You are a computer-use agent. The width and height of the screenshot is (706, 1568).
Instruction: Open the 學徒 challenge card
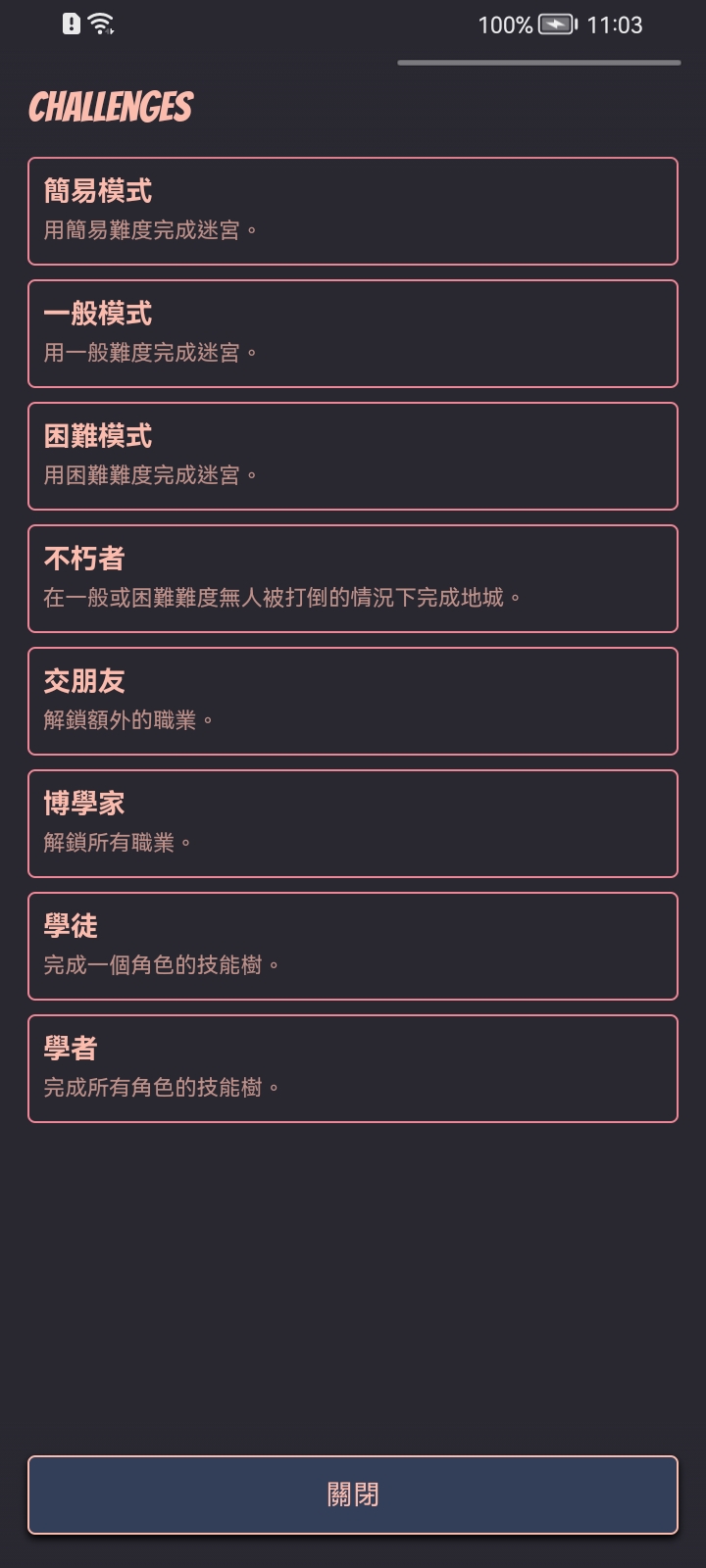click(x=353, y=946)
